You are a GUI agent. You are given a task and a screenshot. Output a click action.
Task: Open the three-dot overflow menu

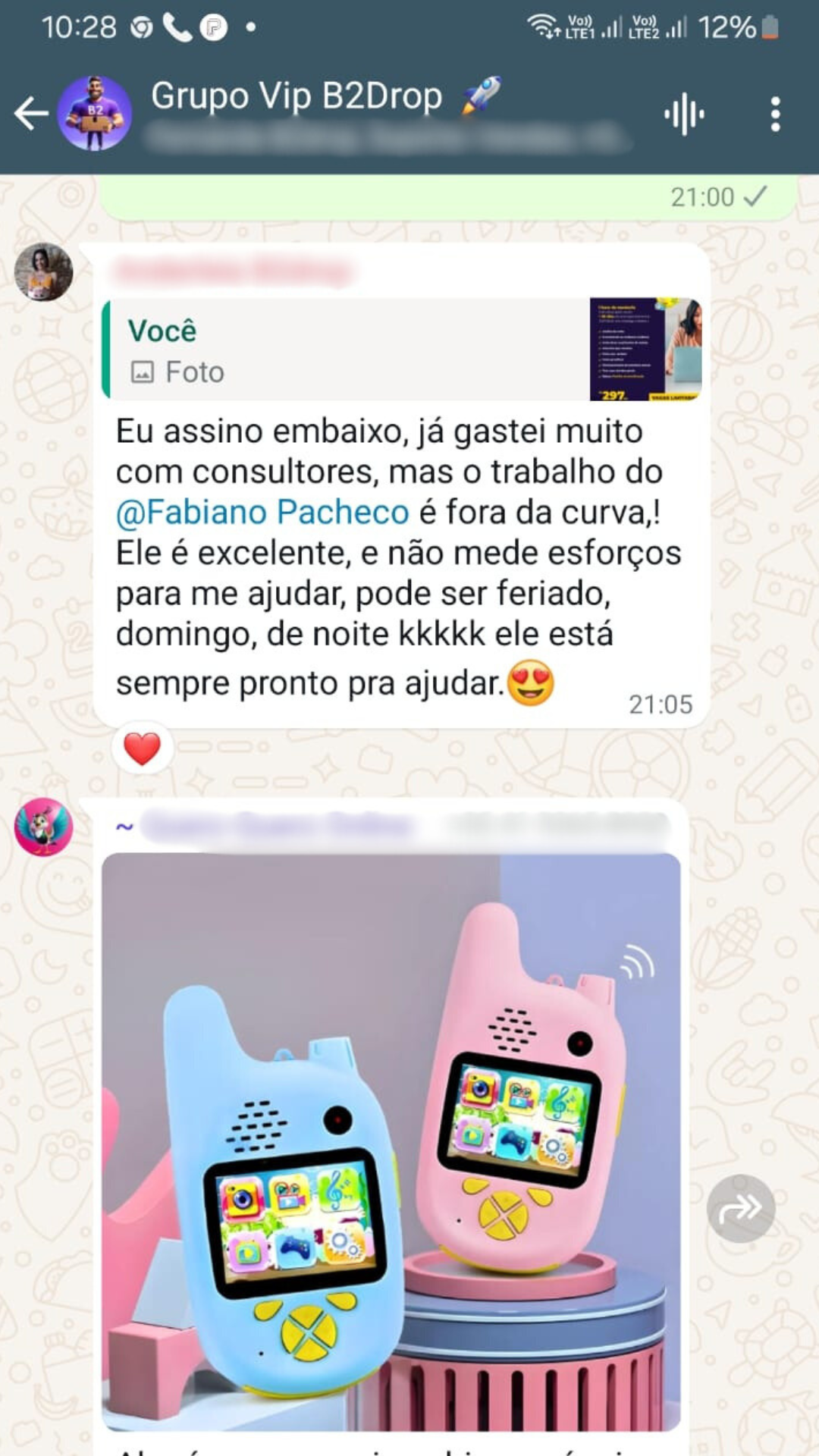coord(775,115)
